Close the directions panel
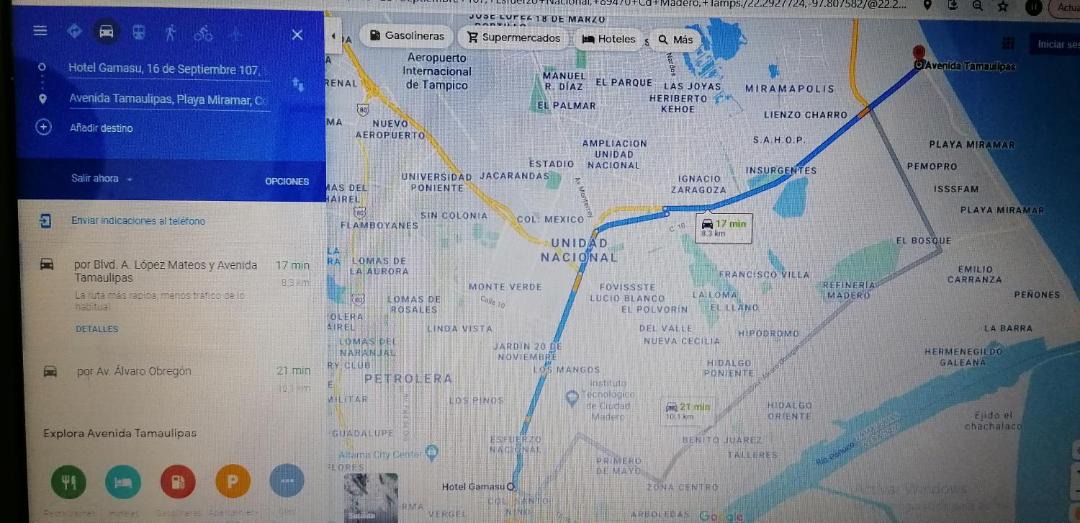Image resolution: width=1080 pixels, height=523 pixels. click(297, 35)
